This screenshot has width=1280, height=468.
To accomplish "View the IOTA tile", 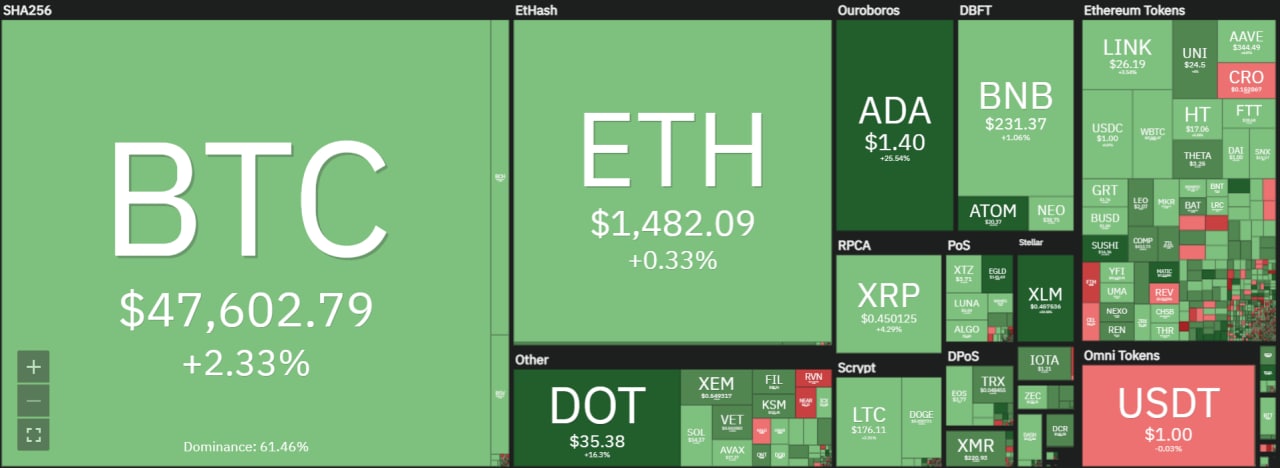I will (x=1045, y=362).
